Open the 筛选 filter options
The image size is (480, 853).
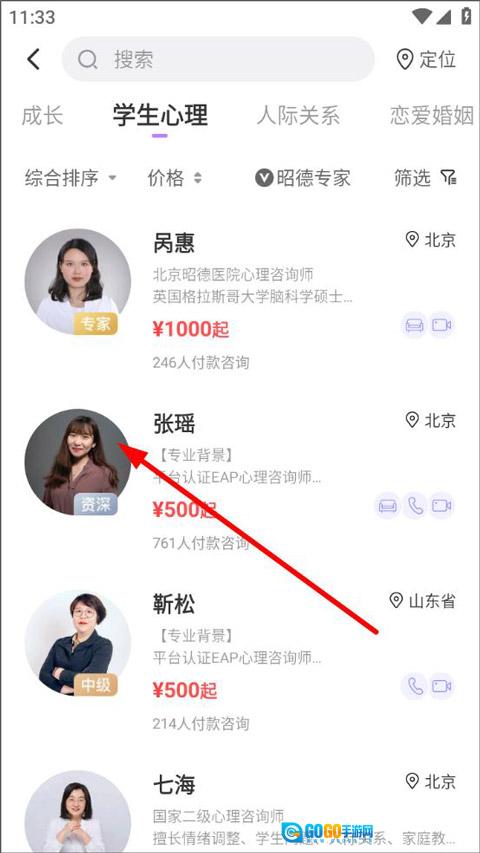(x=426, y=178)
